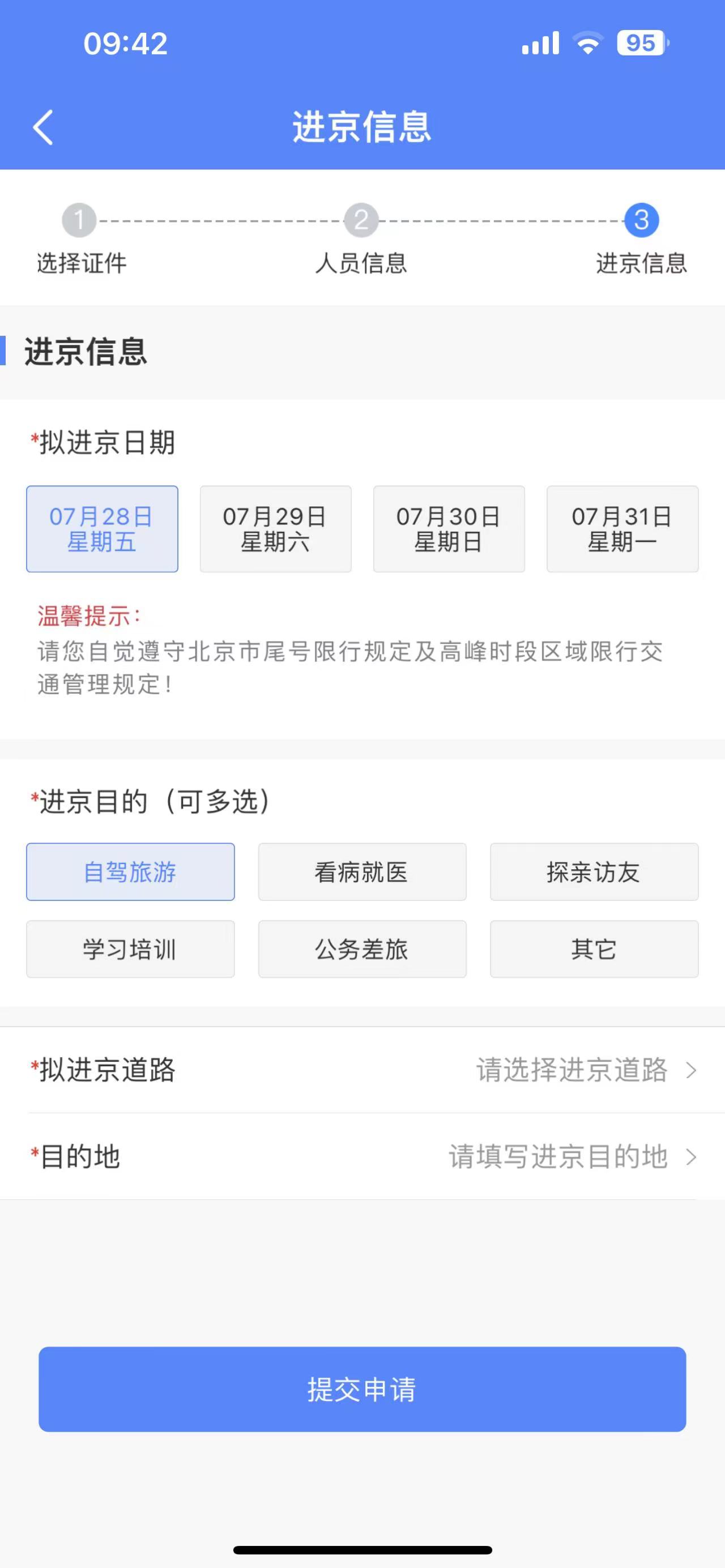Deselect the highlighted 07月28日 星期五 date

coord(101,528)
